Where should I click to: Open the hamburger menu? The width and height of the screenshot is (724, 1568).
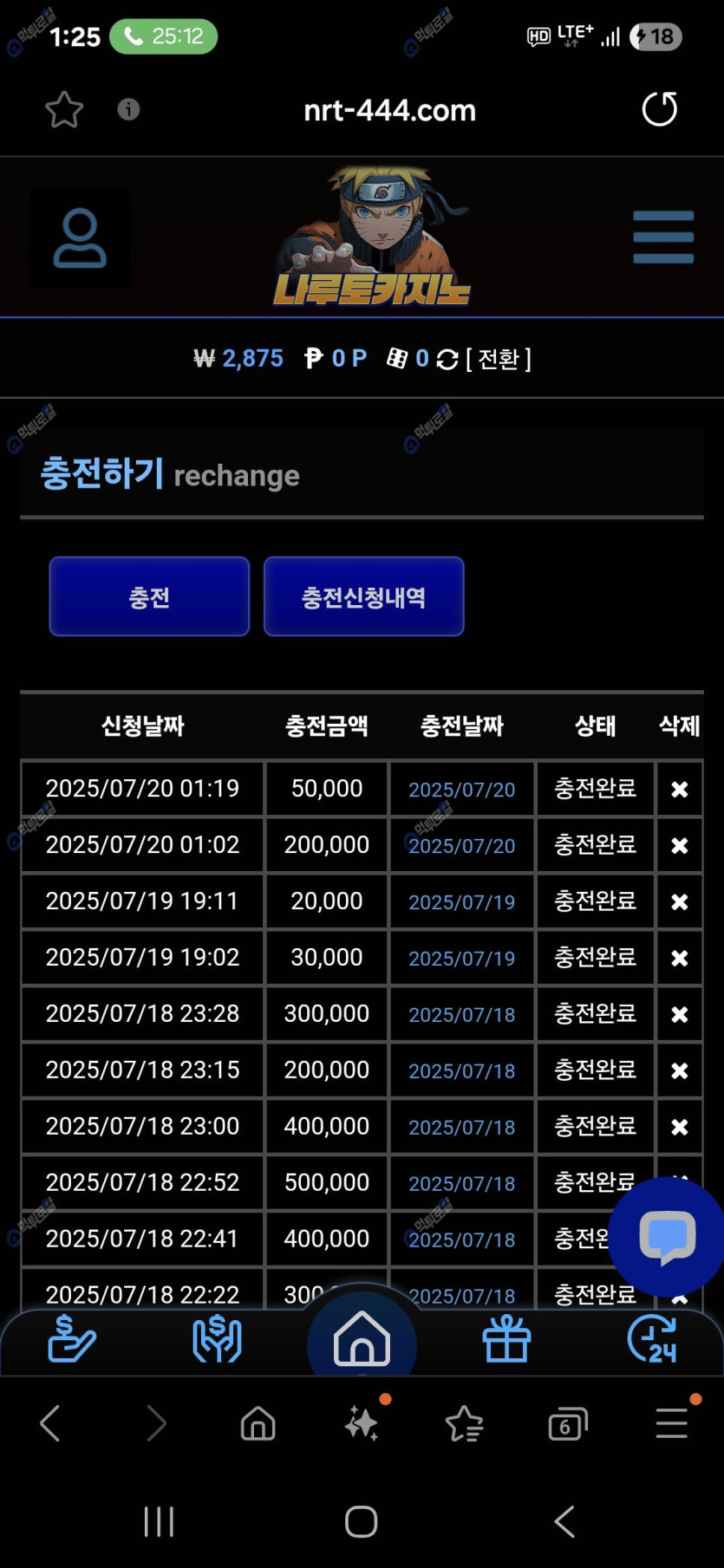point(663,237)
